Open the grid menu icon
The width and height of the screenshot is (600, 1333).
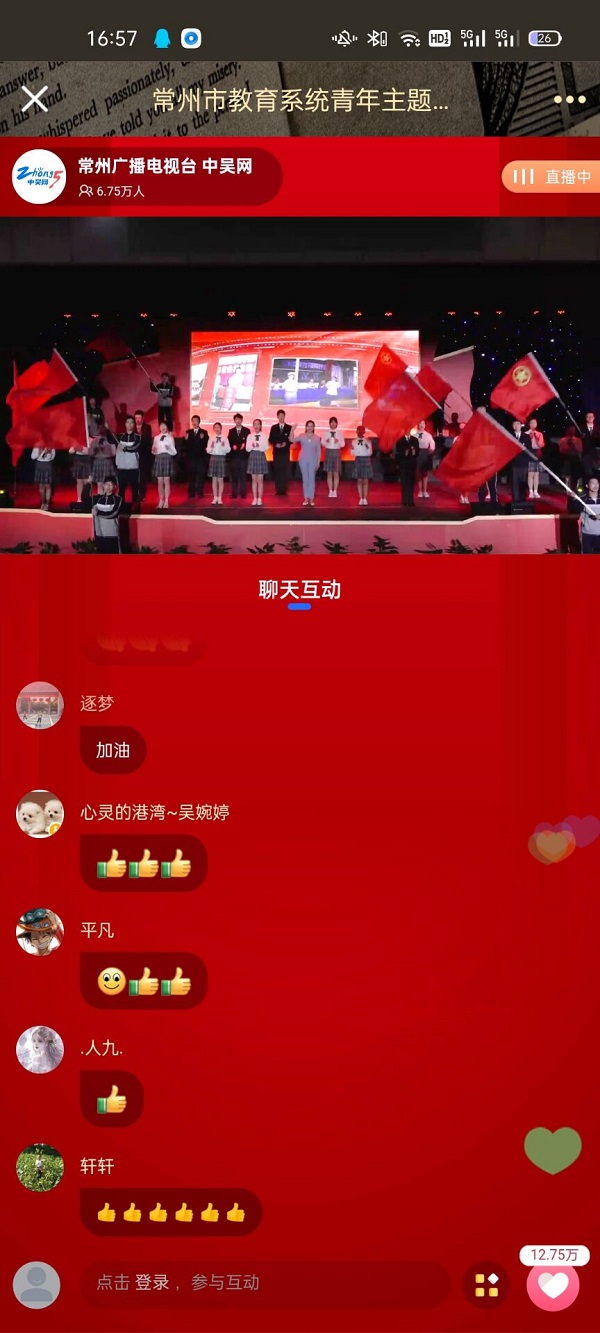coord(486,1285)
